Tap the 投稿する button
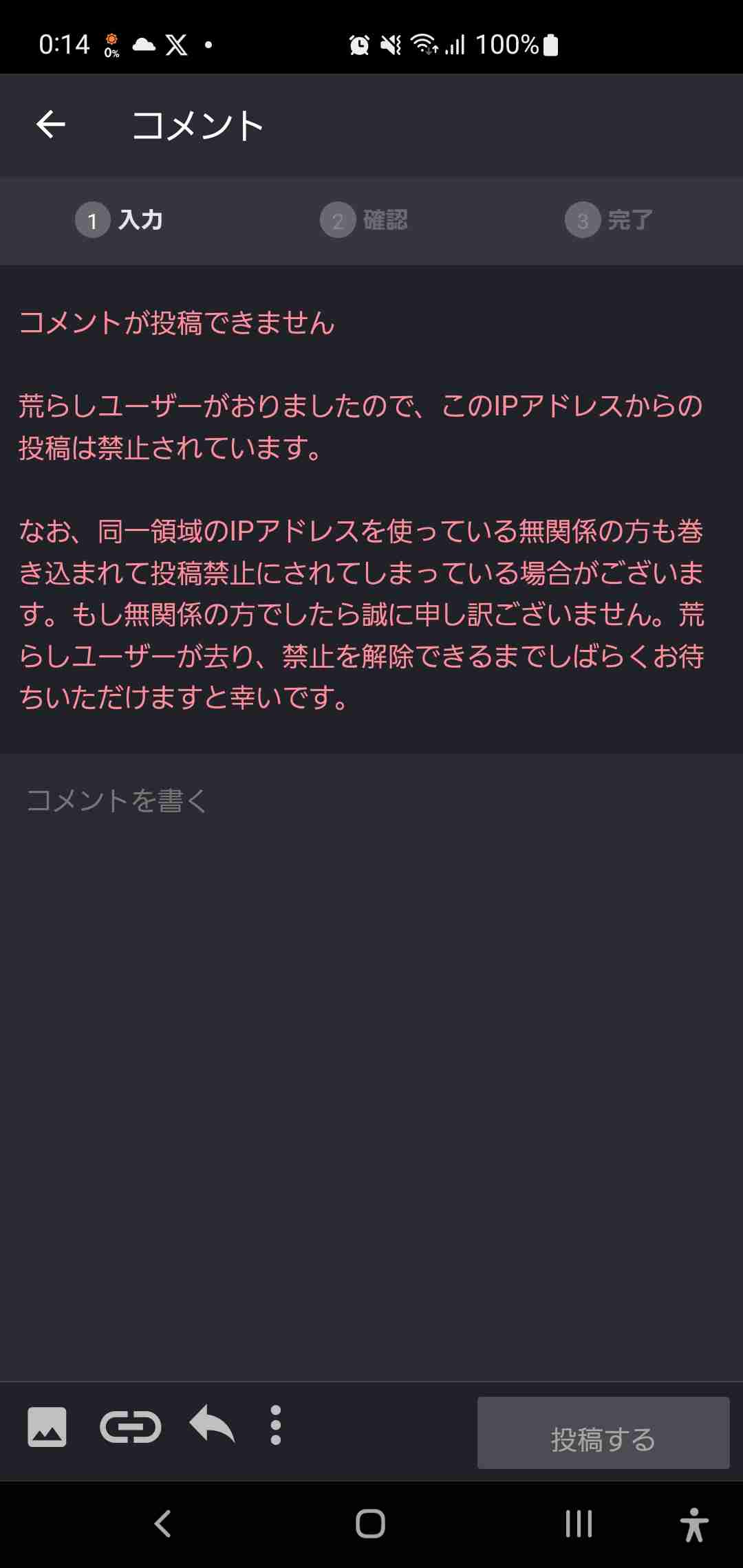This screenshot has width=743, height=1568. tap(603, 1433)
